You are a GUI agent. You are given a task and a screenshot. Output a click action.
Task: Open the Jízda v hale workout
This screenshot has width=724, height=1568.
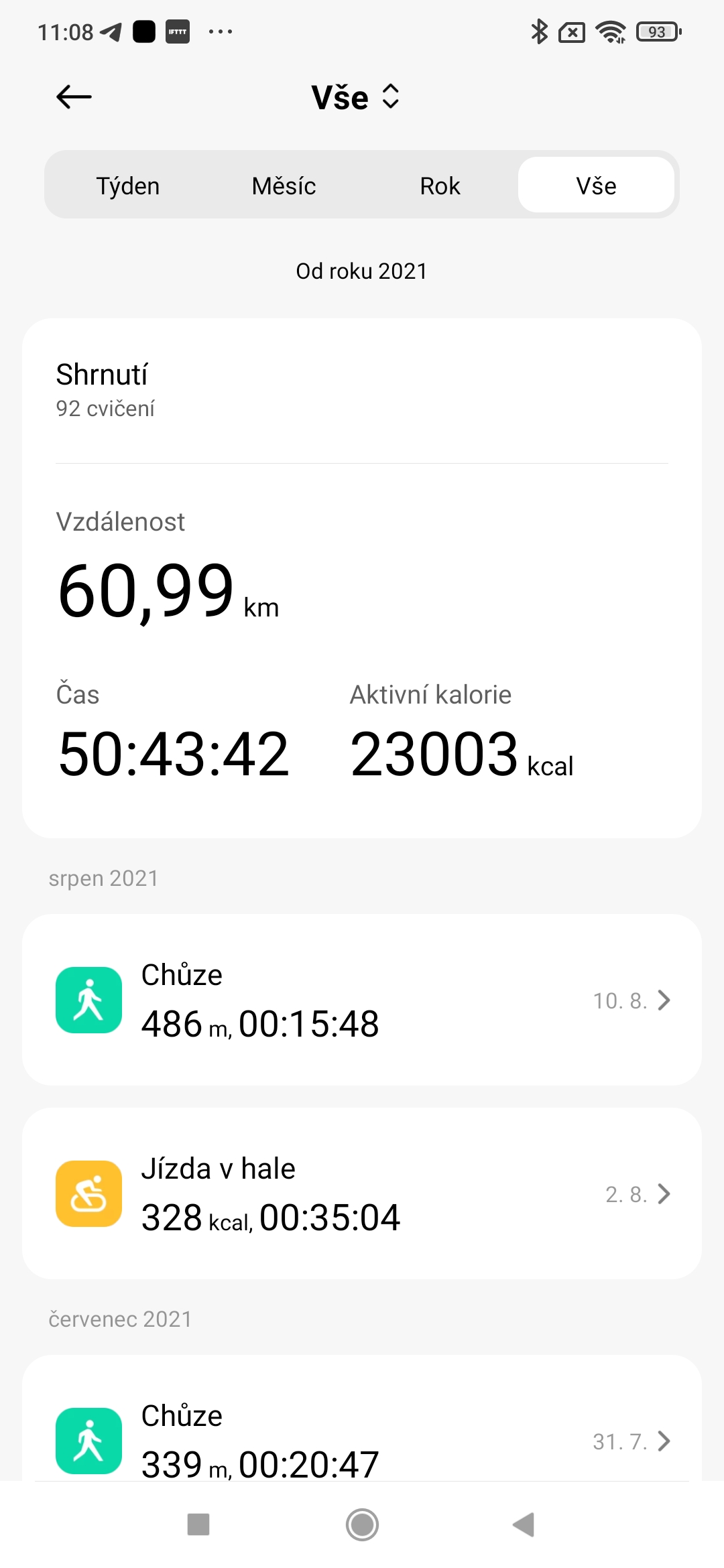362,1193
